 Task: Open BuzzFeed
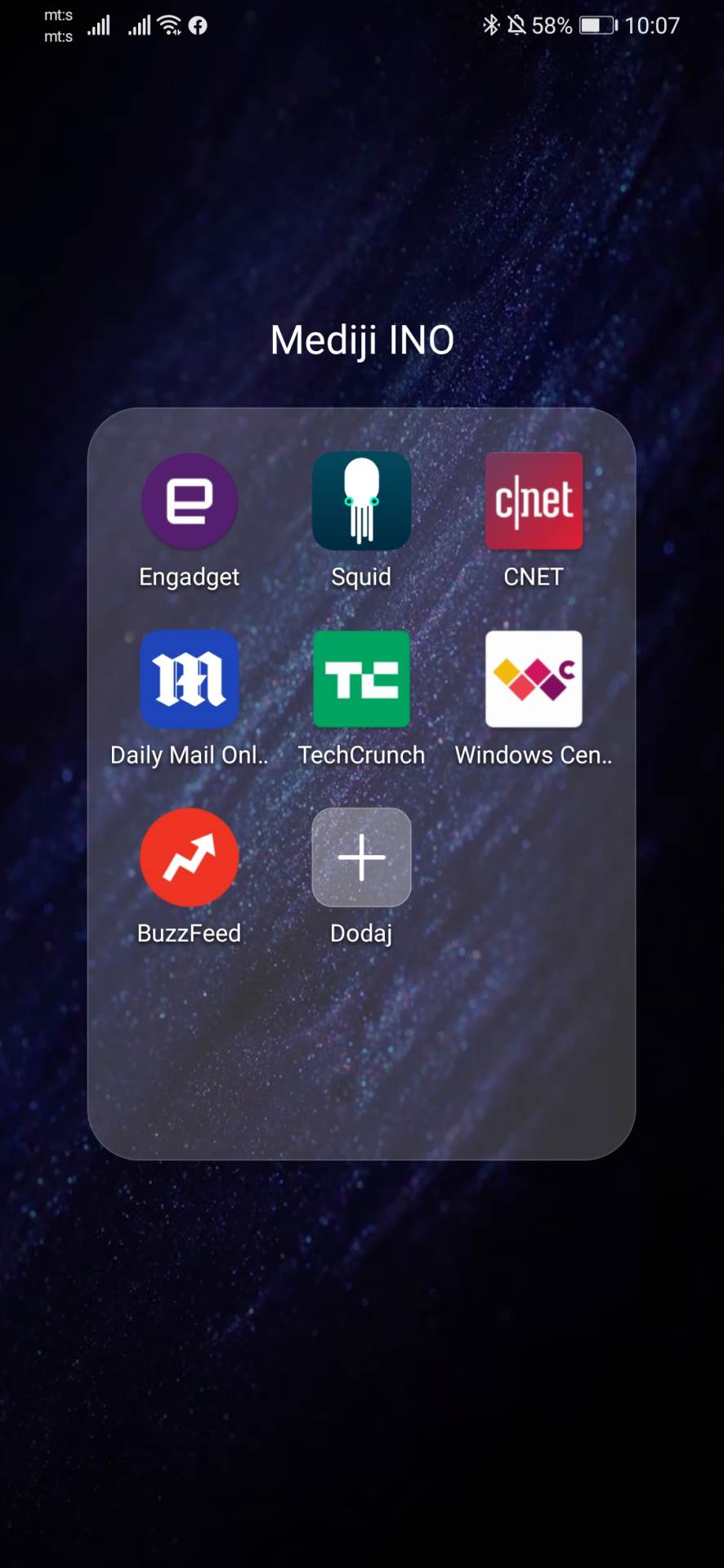click(x=189, y=857)
